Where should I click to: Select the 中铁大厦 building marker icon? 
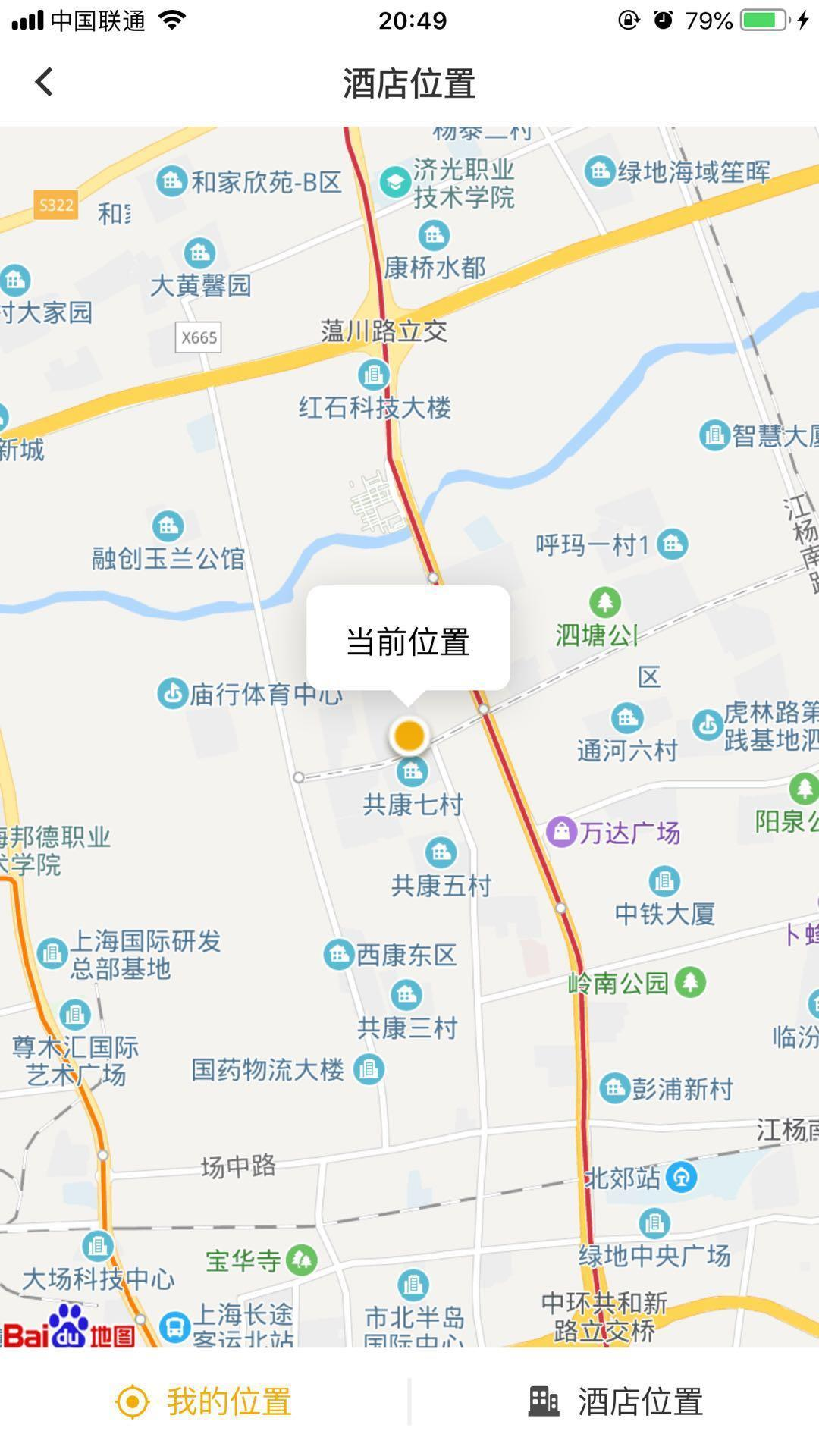(x=663, y=880)
